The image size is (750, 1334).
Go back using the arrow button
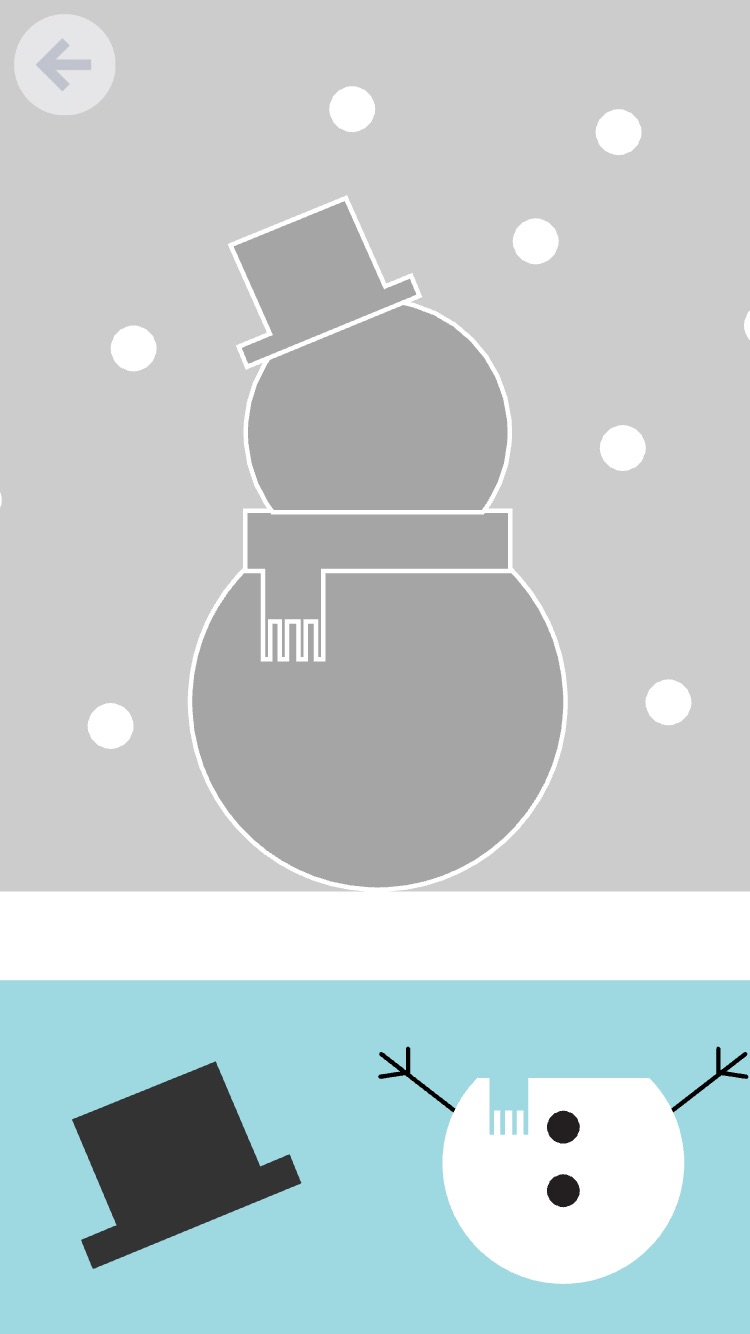[x=64, y=65]
